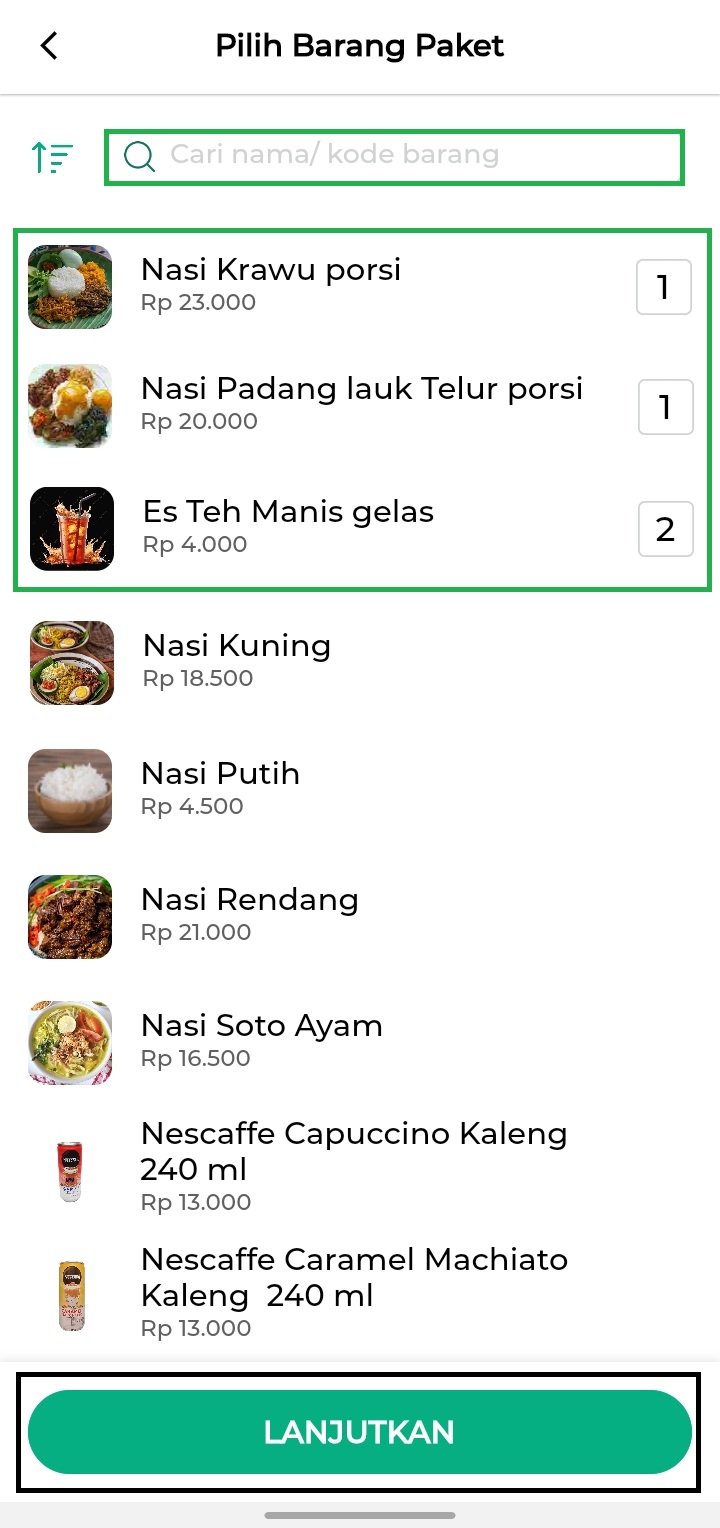Select Nasi Padang lauk Telur porsi

[360, 403]
